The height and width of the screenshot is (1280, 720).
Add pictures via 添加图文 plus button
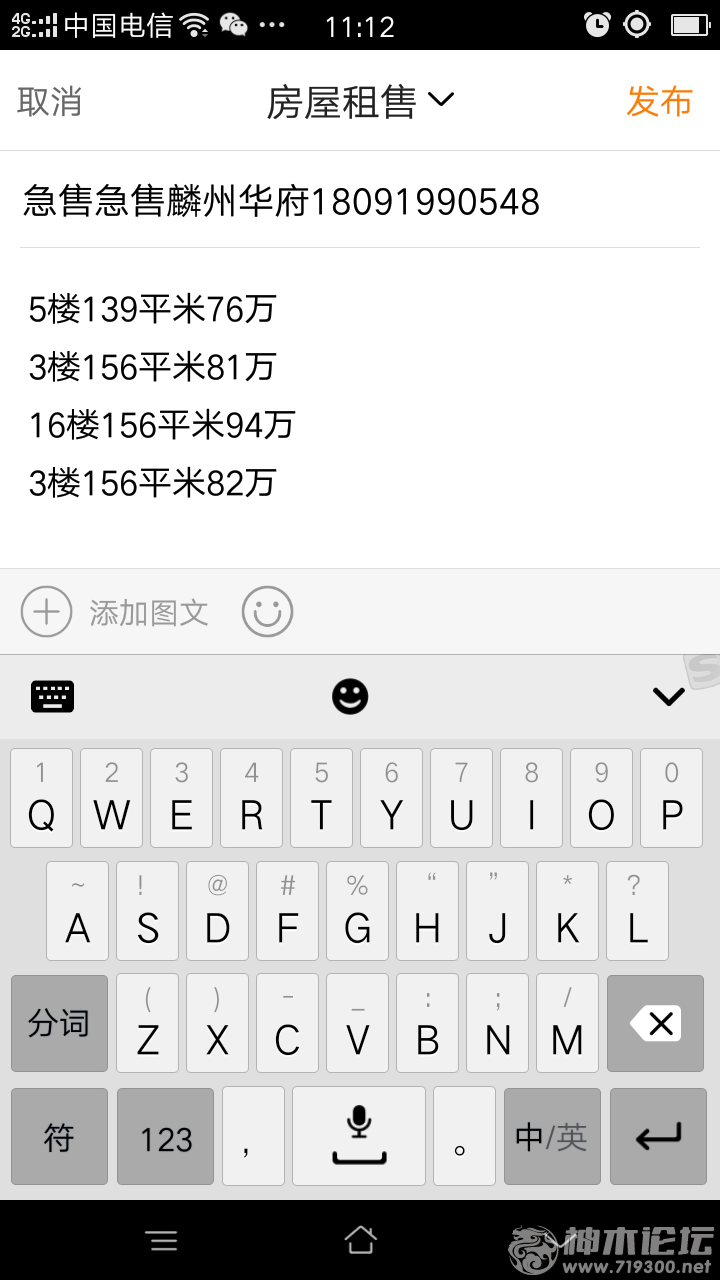point(47,611)
